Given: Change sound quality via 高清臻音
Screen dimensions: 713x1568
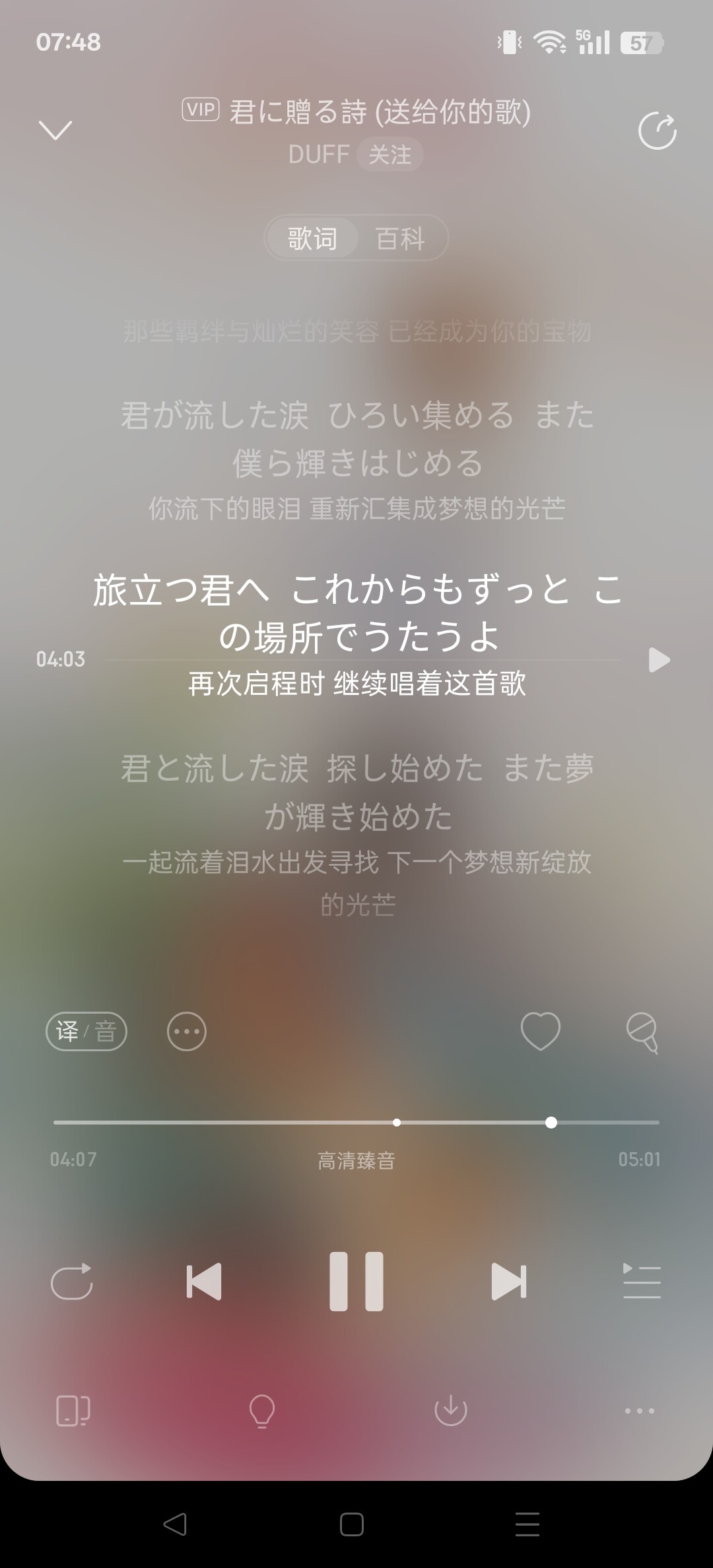Looking at the screenshot, I should (356, 1160).
